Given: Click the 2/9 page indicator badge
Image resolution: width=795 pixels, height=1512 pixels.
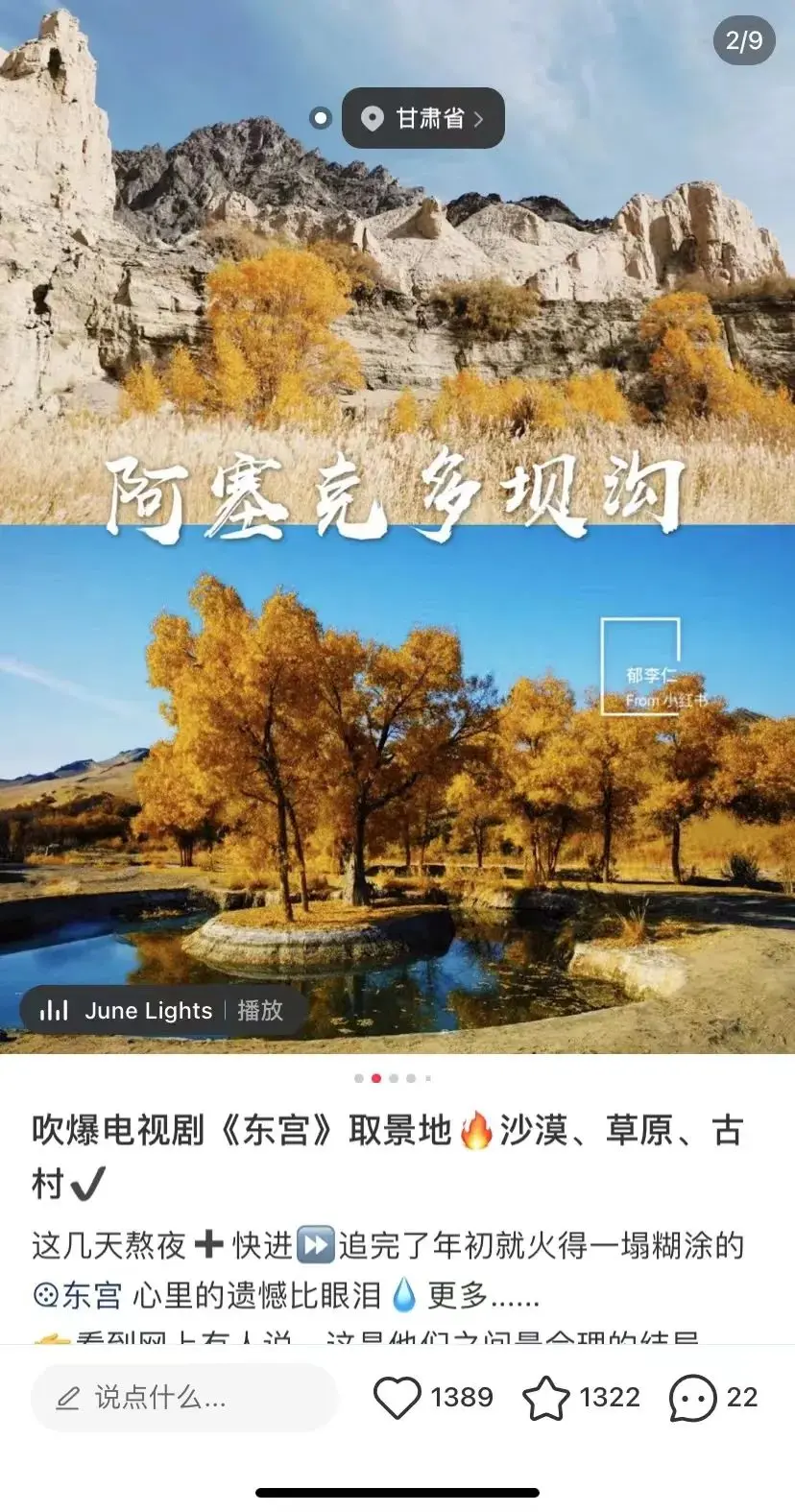Looking at the screenshot, I should coord(742,42).
